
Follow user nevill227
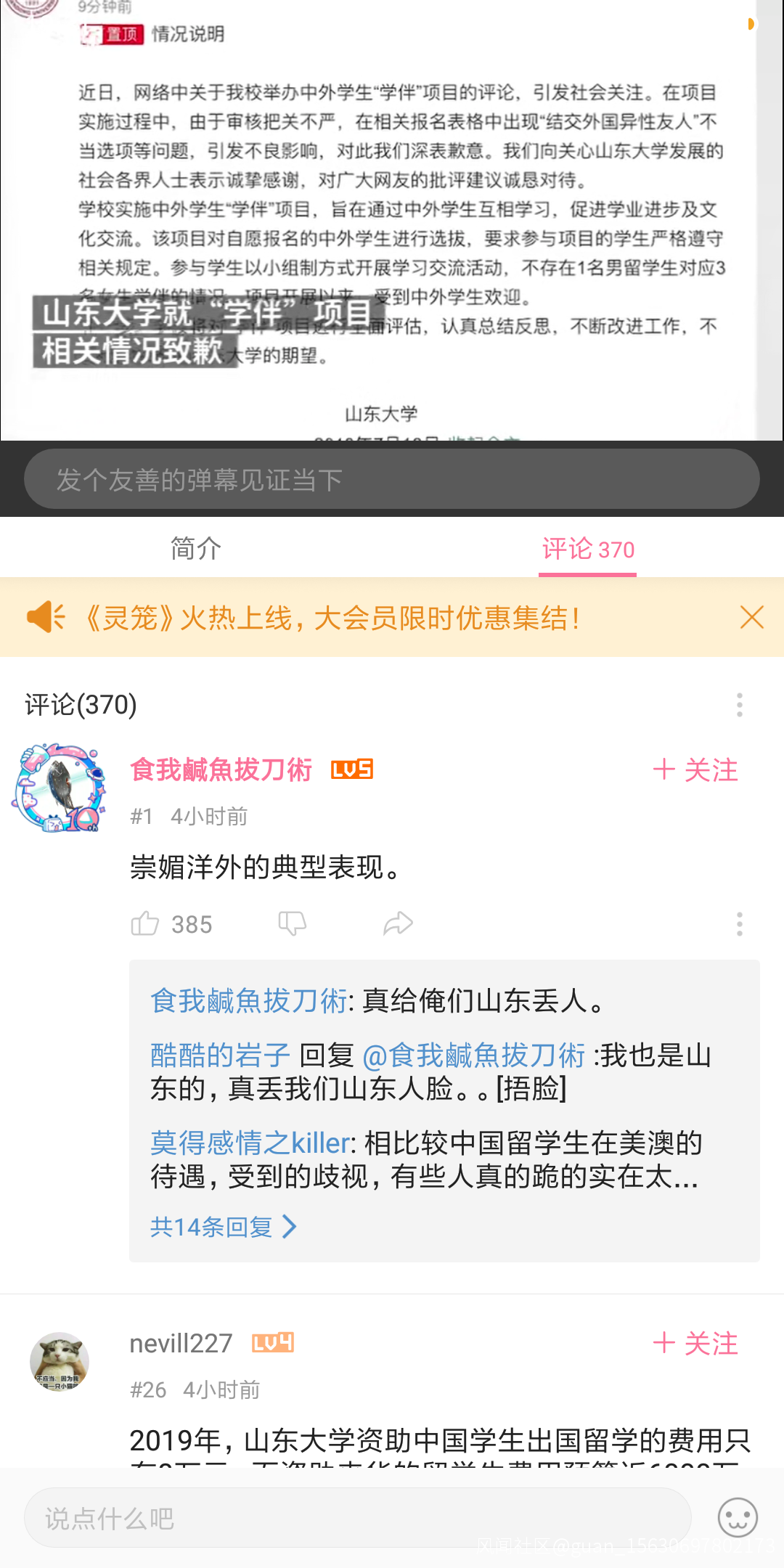(x=695, y=1344)
